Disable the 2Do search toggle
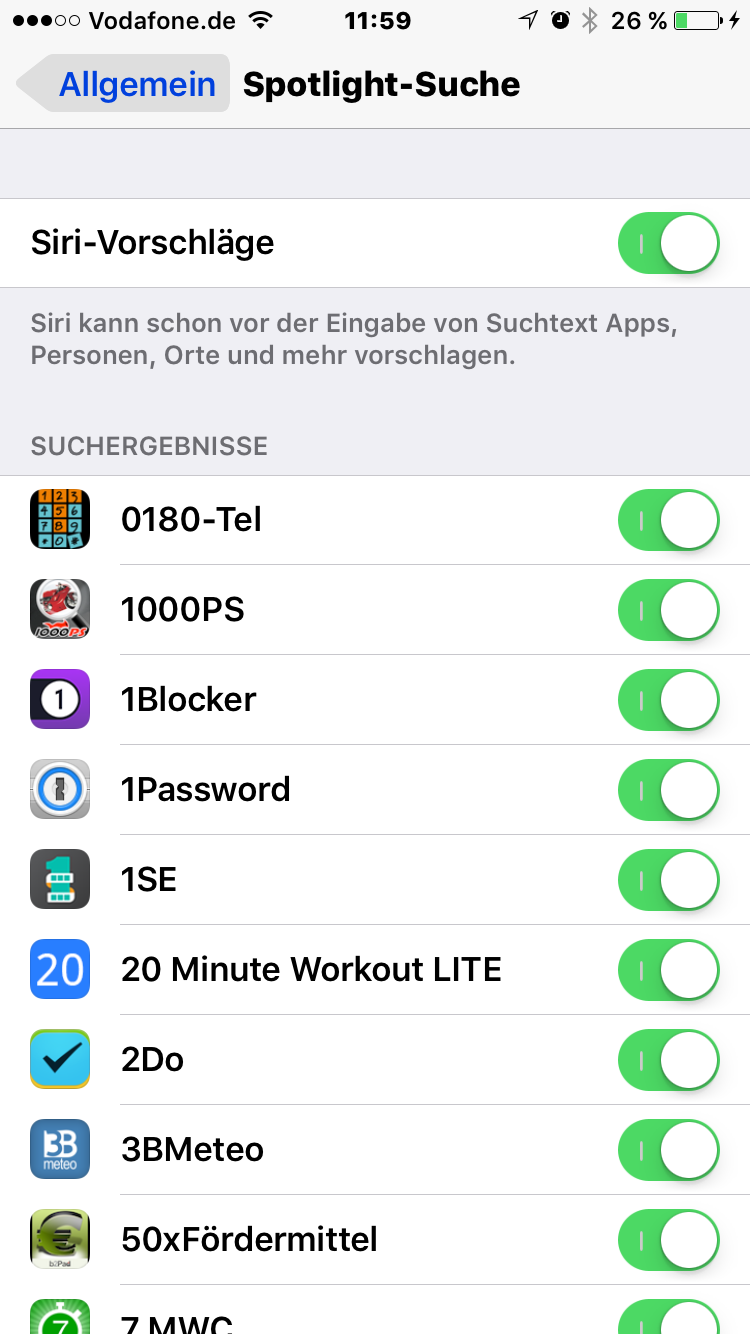The height and width of the screenshot is (1334, 750). 669,1060
